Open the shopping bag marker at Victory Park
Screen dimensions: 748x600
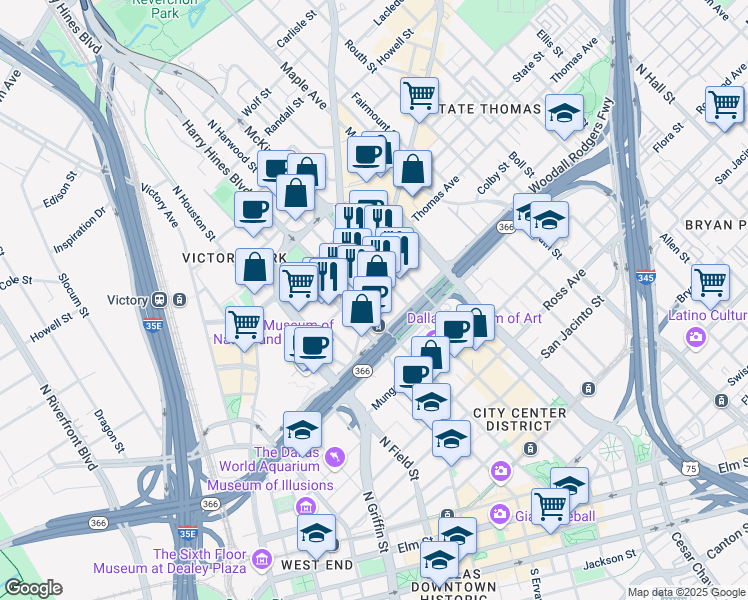coord(255,267)
